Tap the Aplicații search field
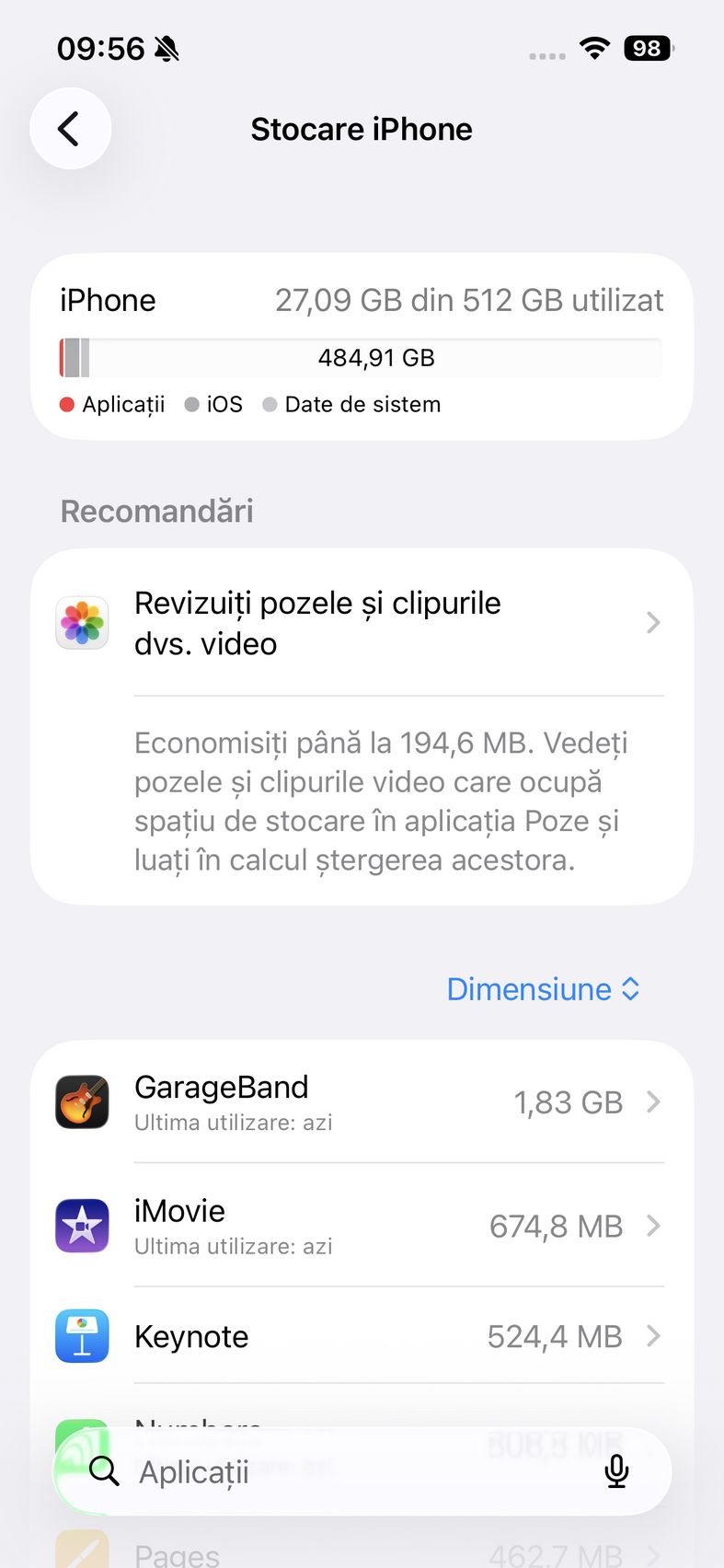Image resolution: width=724 pixels, height=1568 pixels. (x=350, y=1472)
